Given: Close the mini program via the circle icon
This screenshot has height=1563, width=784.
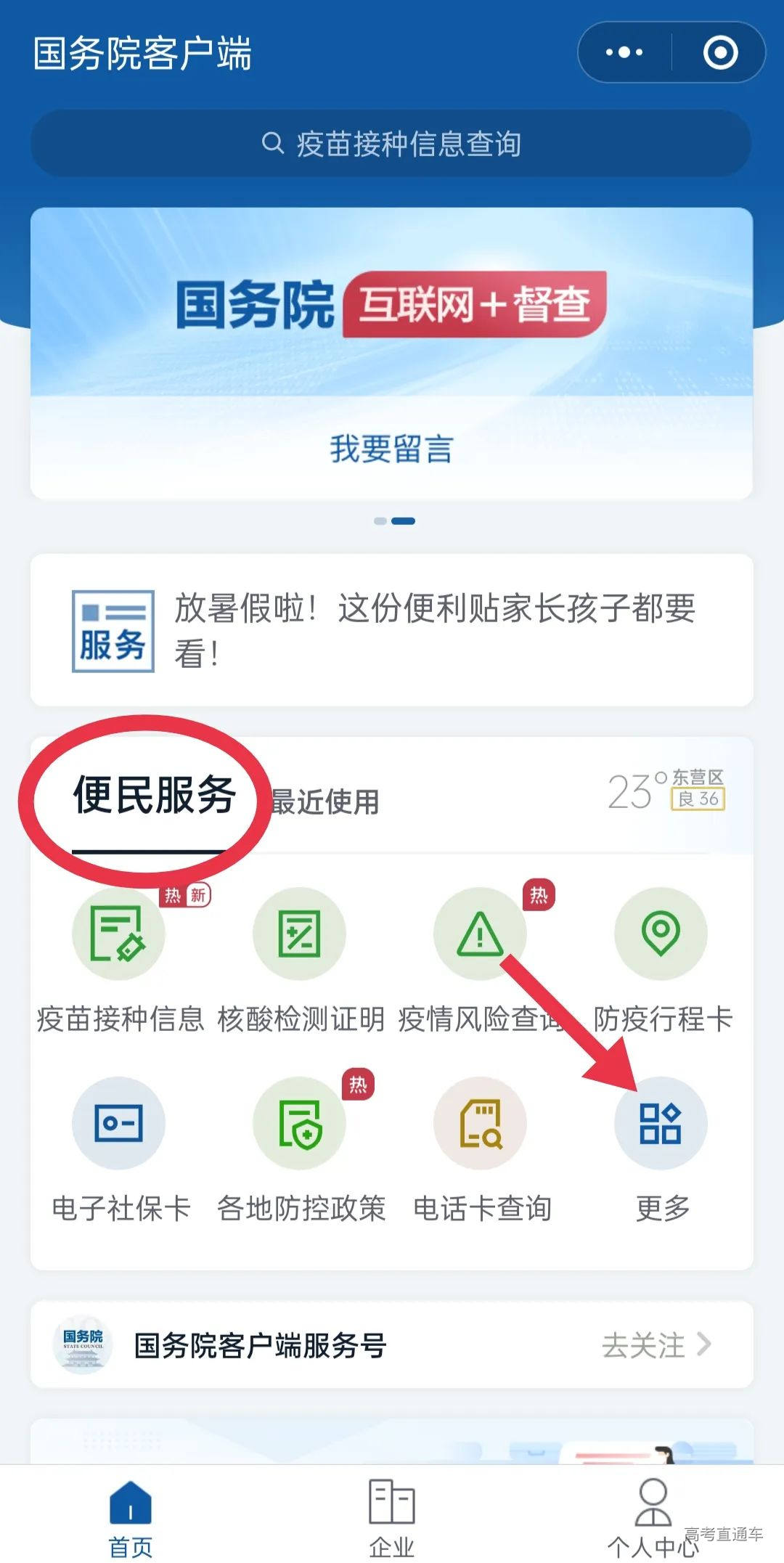Looking at the screenshot, I should (x=720, y=52).
